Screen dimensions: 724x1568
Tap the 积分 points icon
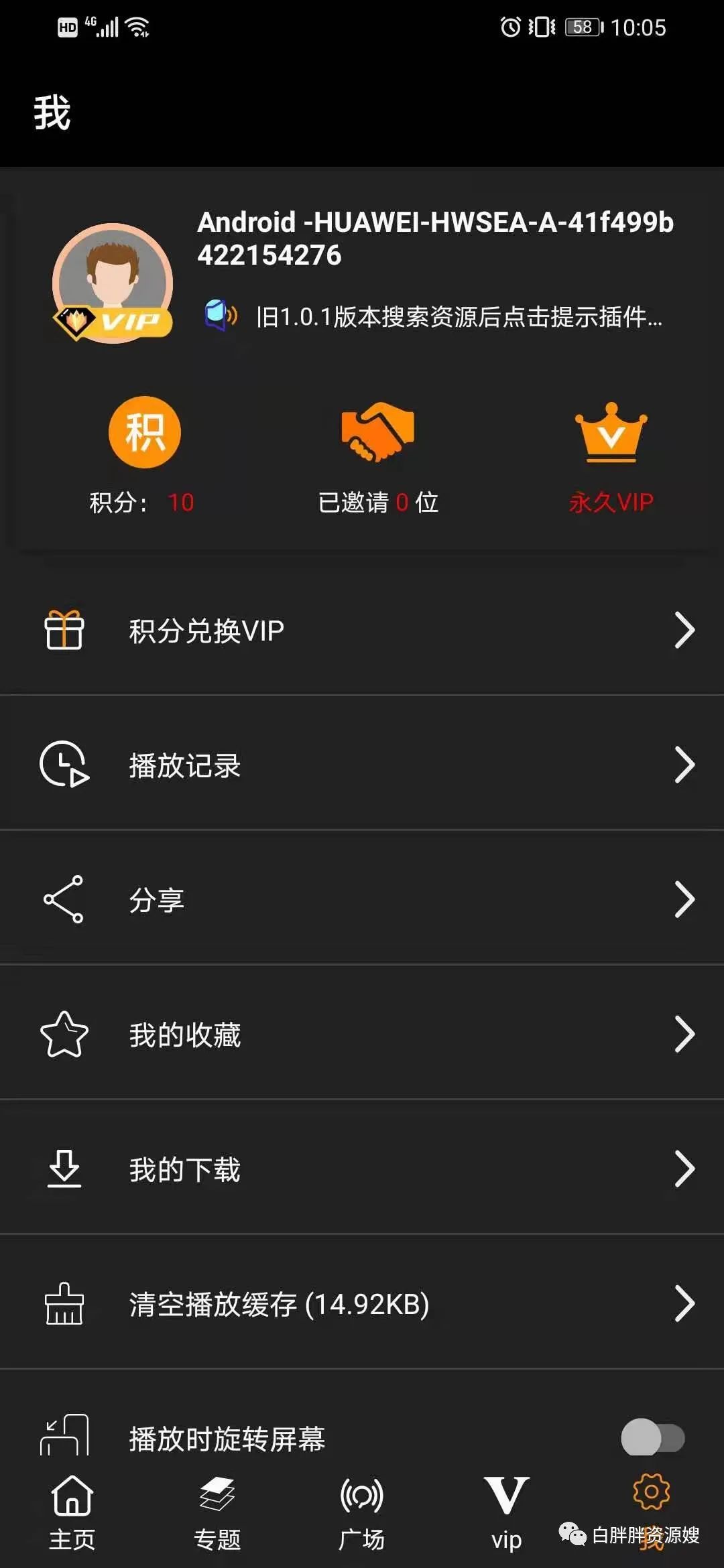144,433
